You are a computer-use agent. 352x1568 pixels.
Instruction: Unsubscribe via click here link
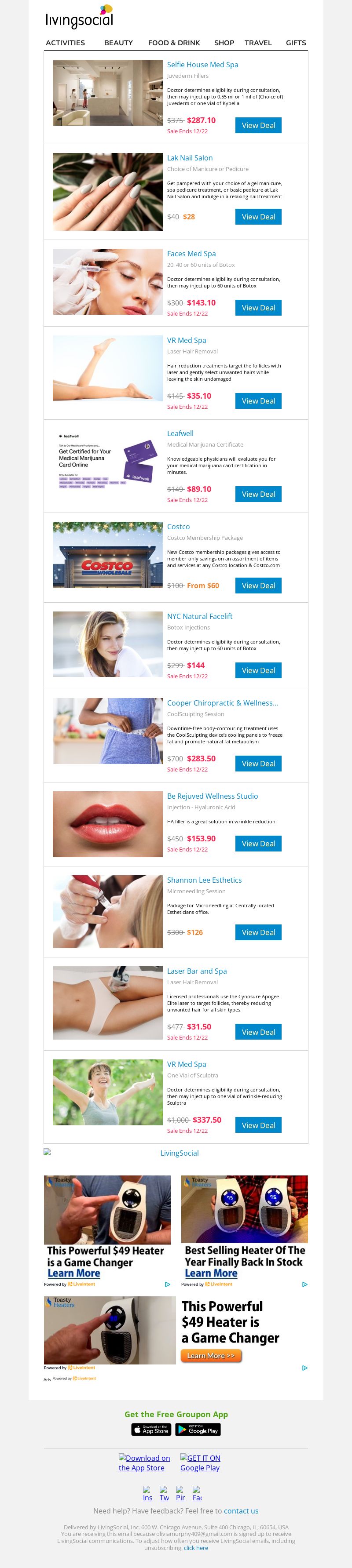click(x=195, y=1547)
